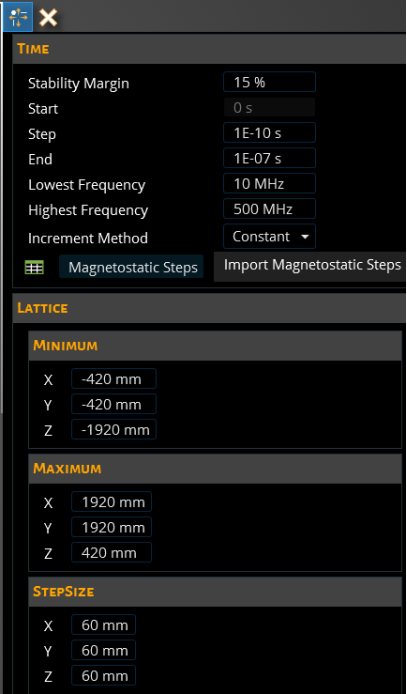407x694 pixels.
Task: Change the Highest Frequency value
Action: pyautogui.click(x=269, y=208)
